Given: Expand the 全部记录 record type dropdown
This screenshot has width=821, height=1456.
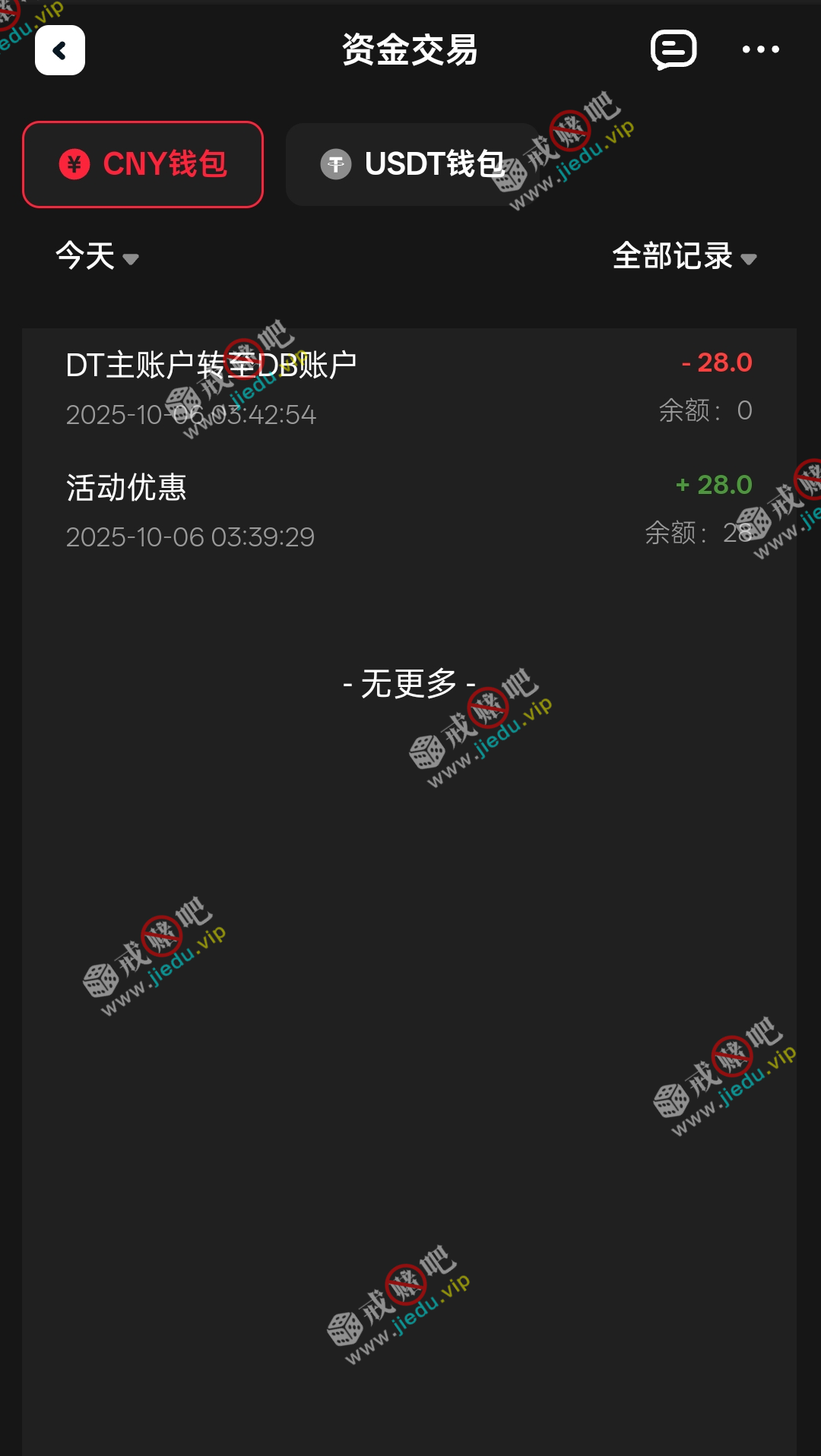Looking at the screenshot, I should pos(684,256).
